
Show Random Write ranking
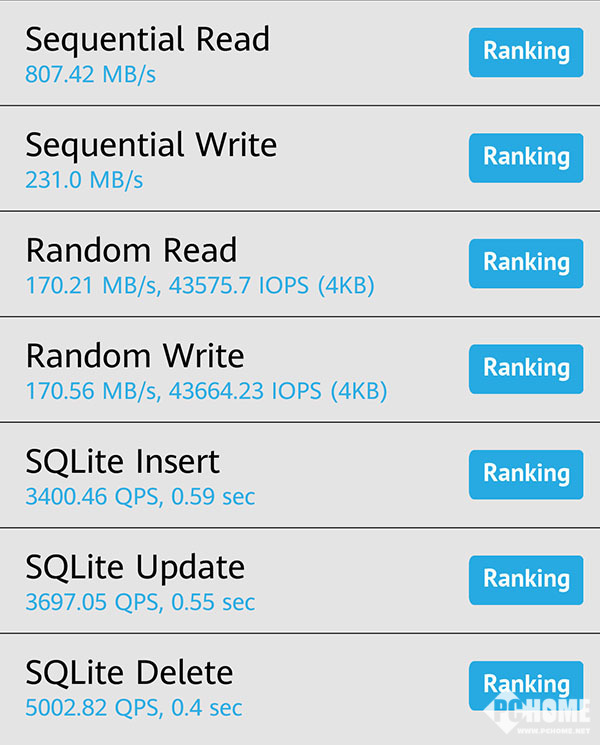coord(525,368)
